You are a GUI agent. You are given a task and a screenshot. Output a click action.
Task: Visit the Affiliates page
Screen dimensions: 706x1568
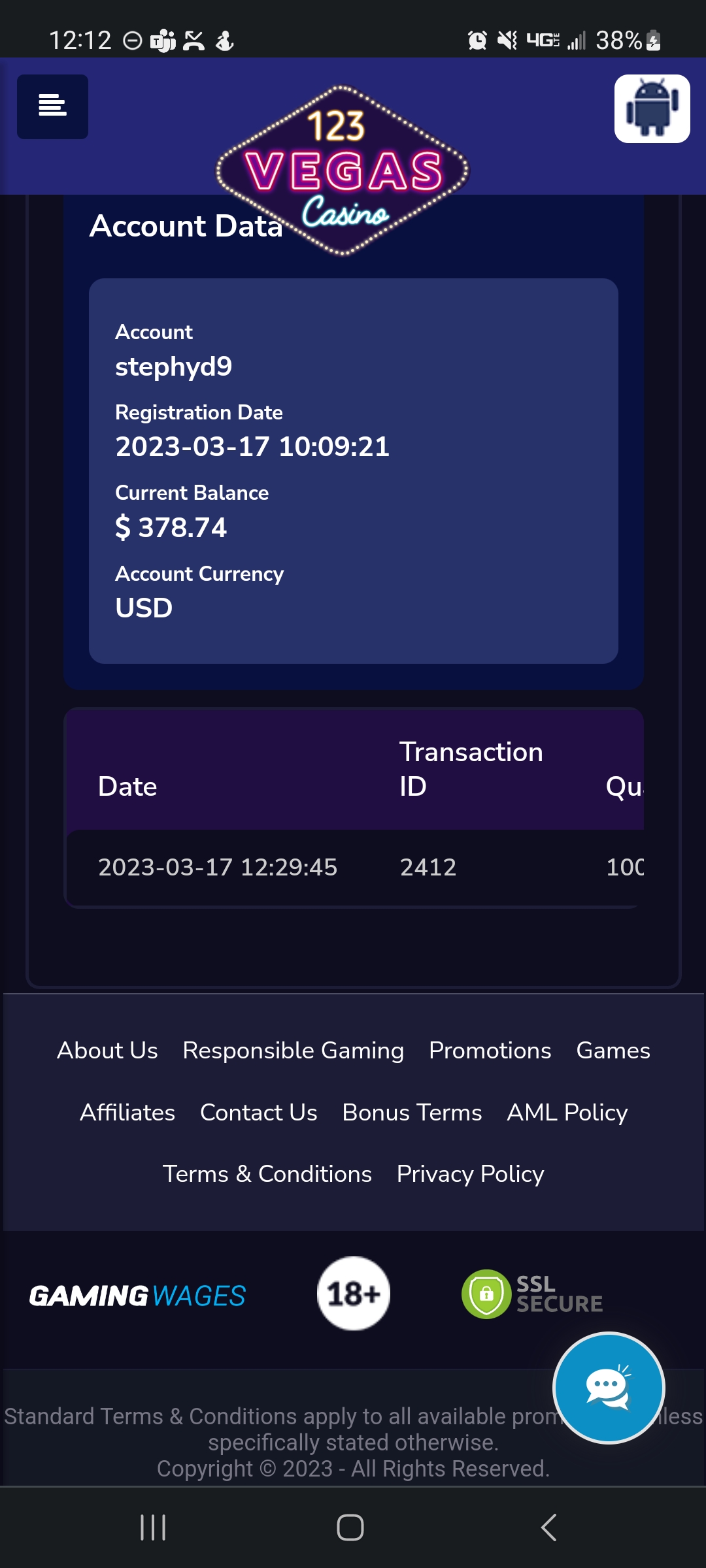(x=127, y=1112)
